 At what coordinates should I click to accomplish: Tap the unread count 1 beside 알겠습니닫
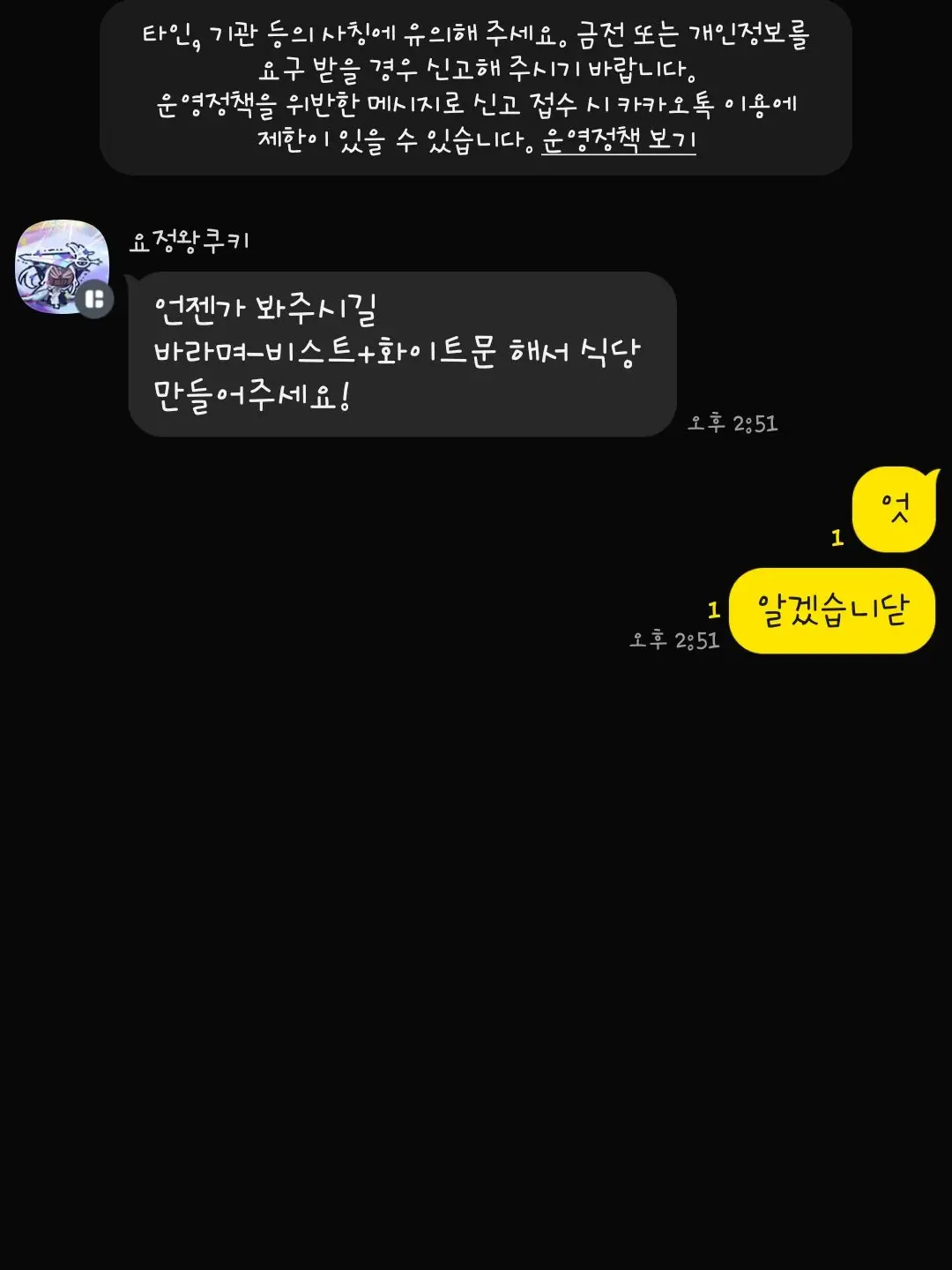click(712, 609)
